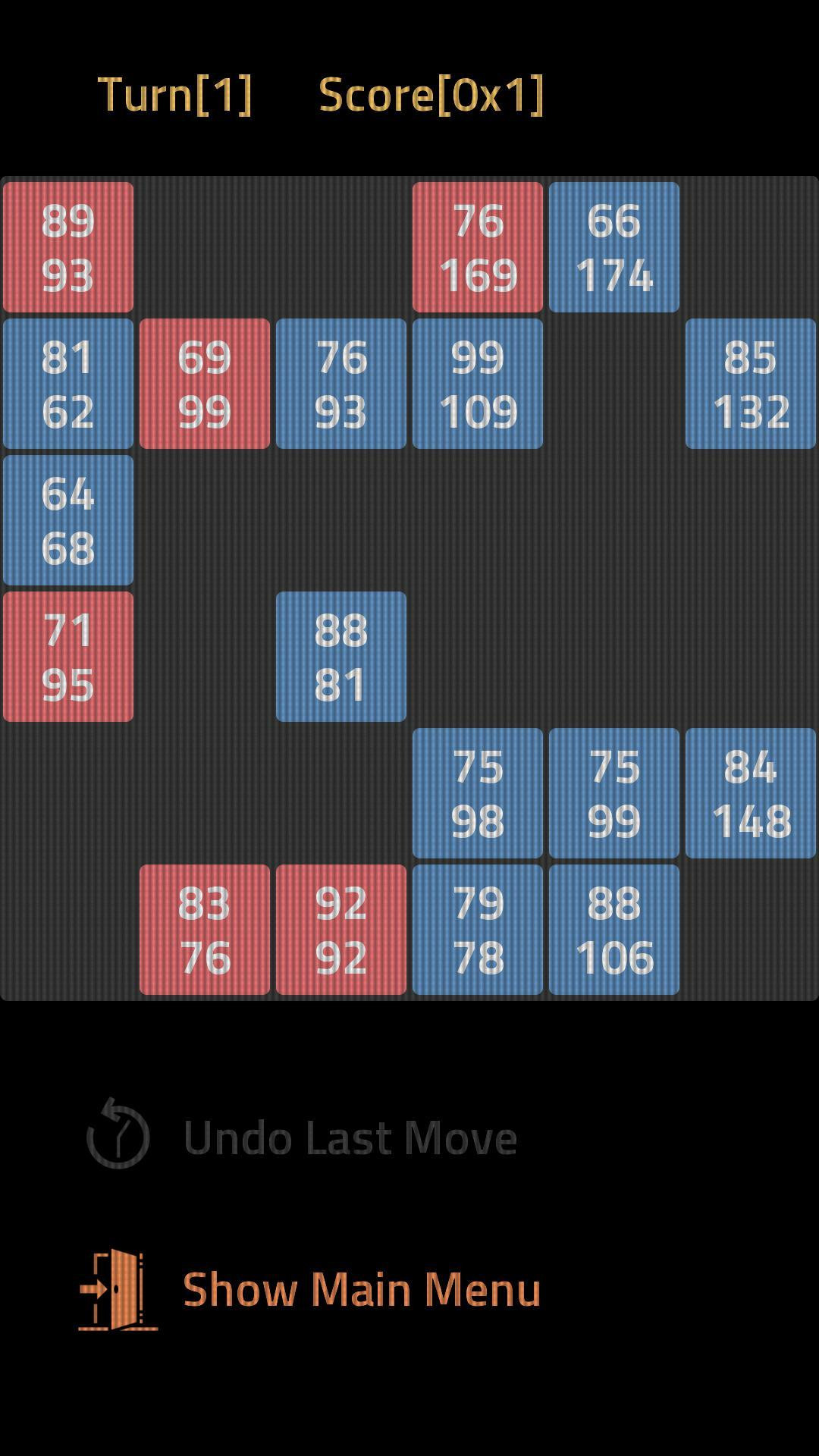Select the blue tile 66 / 174
Image resolution: width=819 pixels, height=1456 pixels.
coord(614,247)
